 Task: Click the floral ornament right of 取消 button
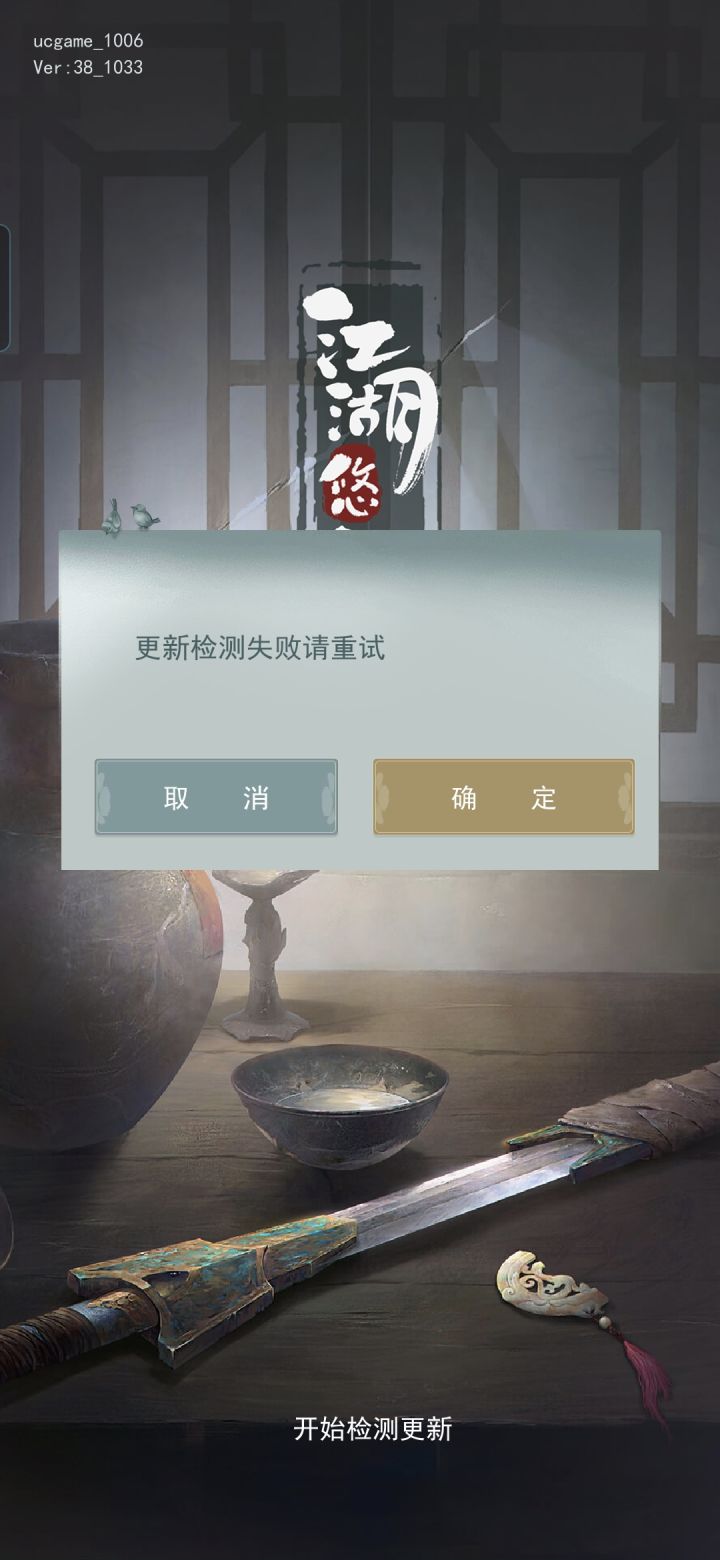pos(325,797)
